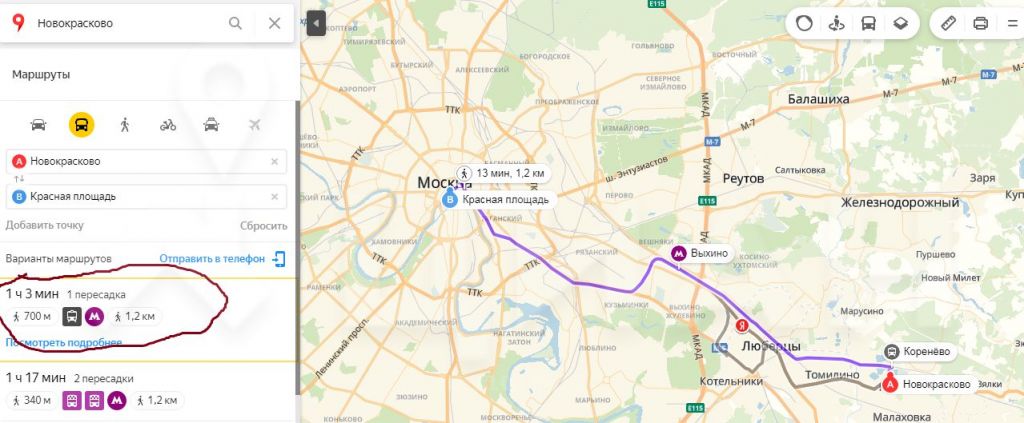Open Посмотреть подробнее route details
Viewport: 1024px width, 423px height.
pyautogui.click(x=64, y=342)
